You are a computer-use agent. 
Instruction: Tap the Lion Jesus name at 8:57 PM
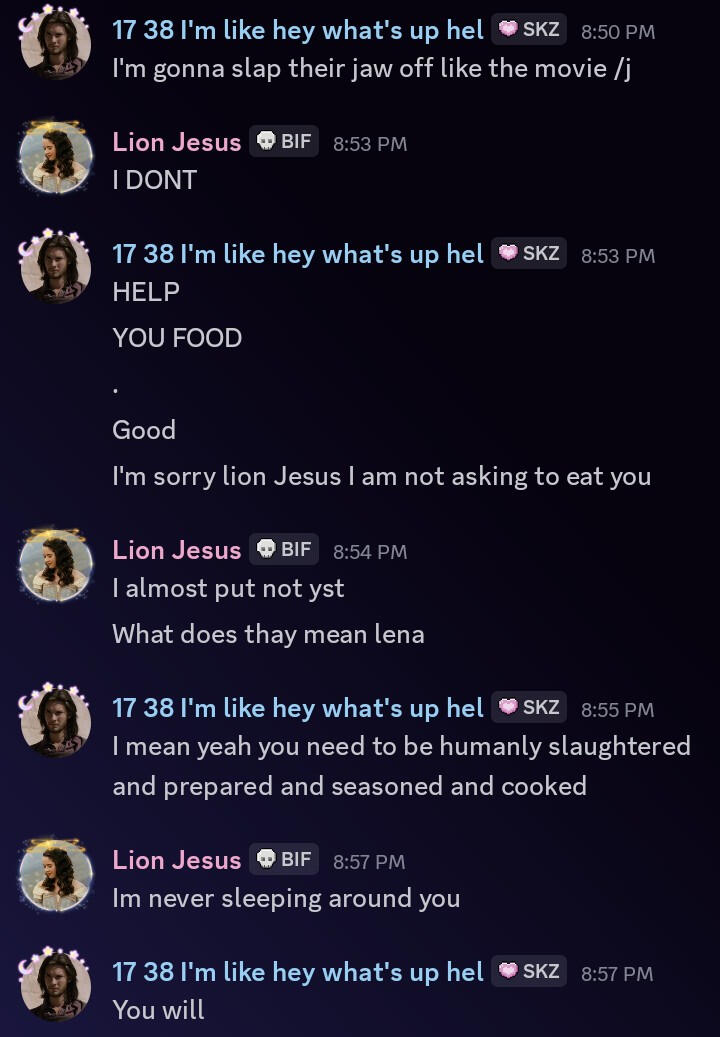pos(177,860)
